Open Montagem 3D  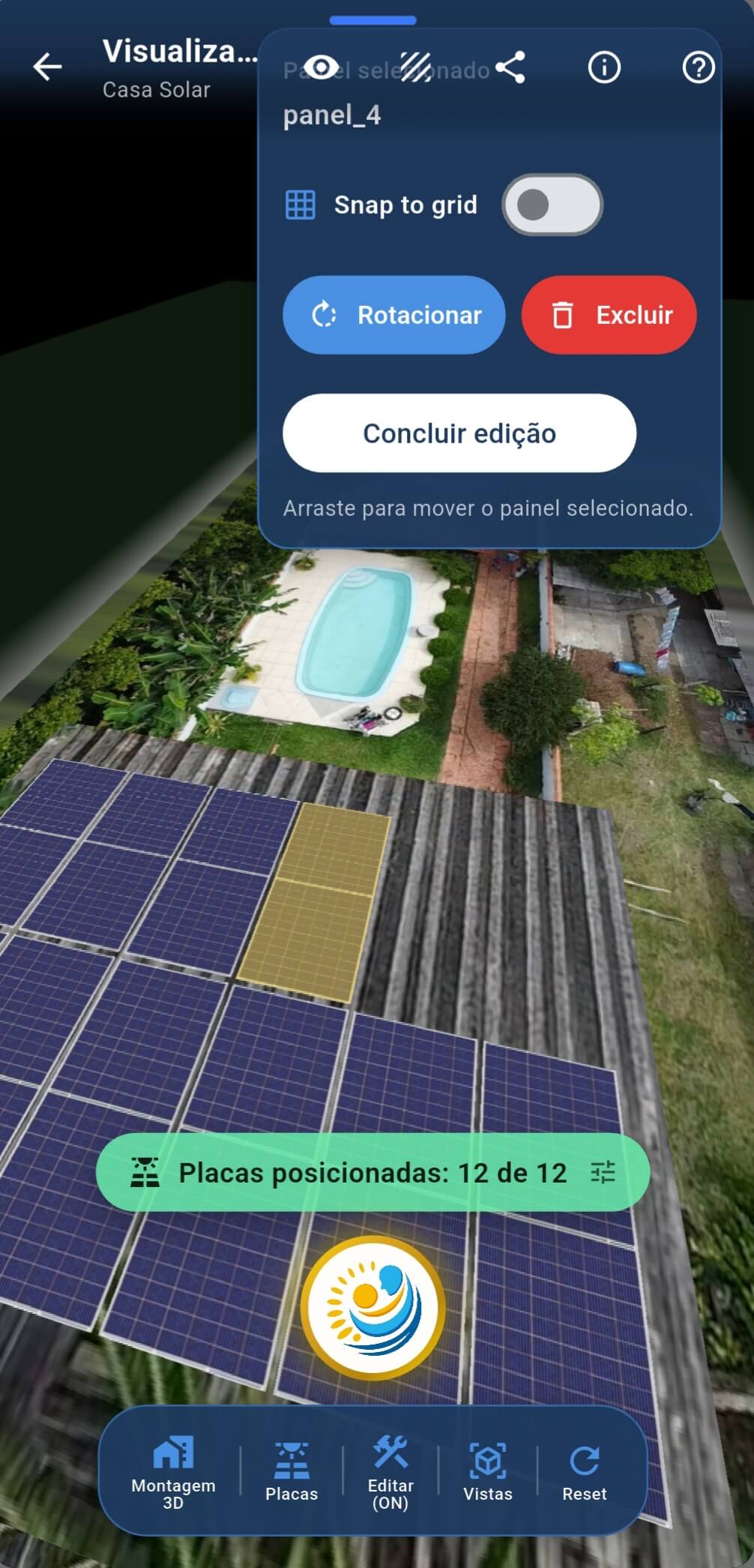tap(174, 1471)
